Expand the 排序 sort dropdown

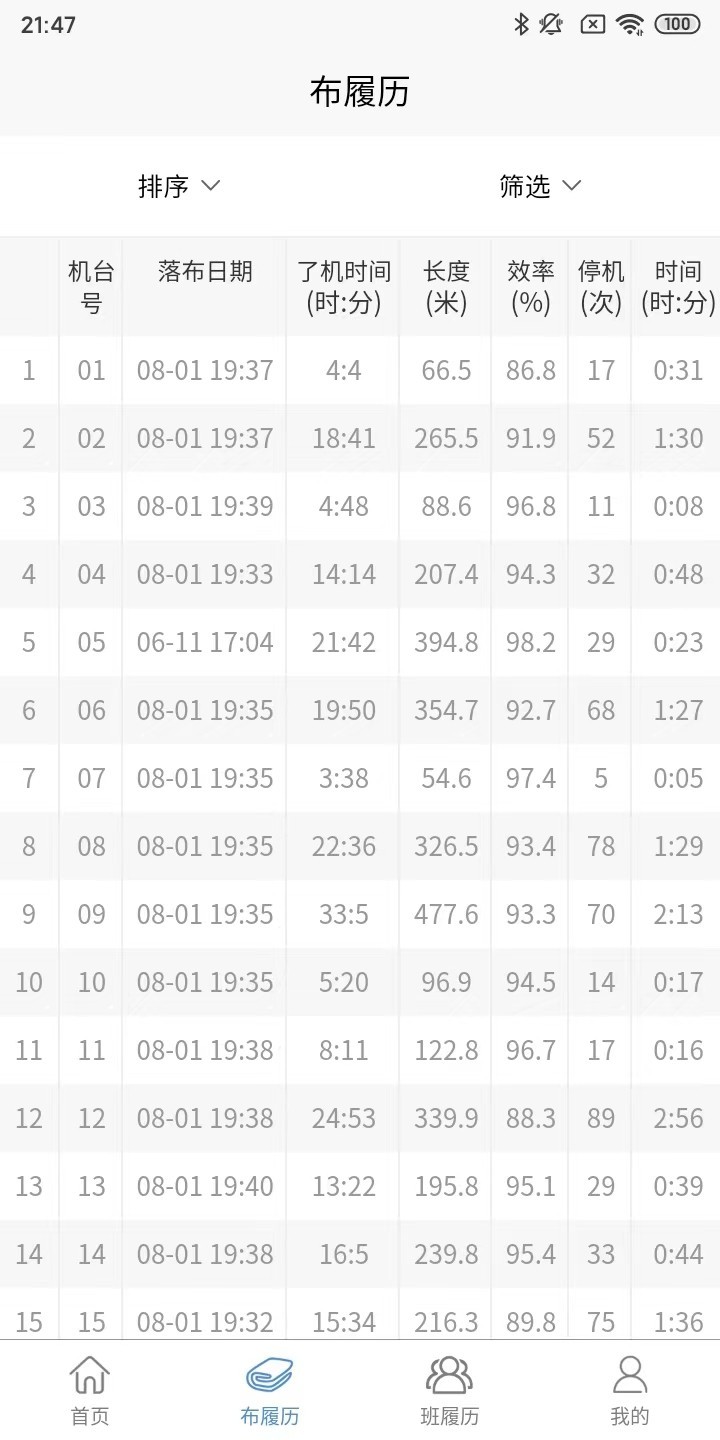pos(179,186)
